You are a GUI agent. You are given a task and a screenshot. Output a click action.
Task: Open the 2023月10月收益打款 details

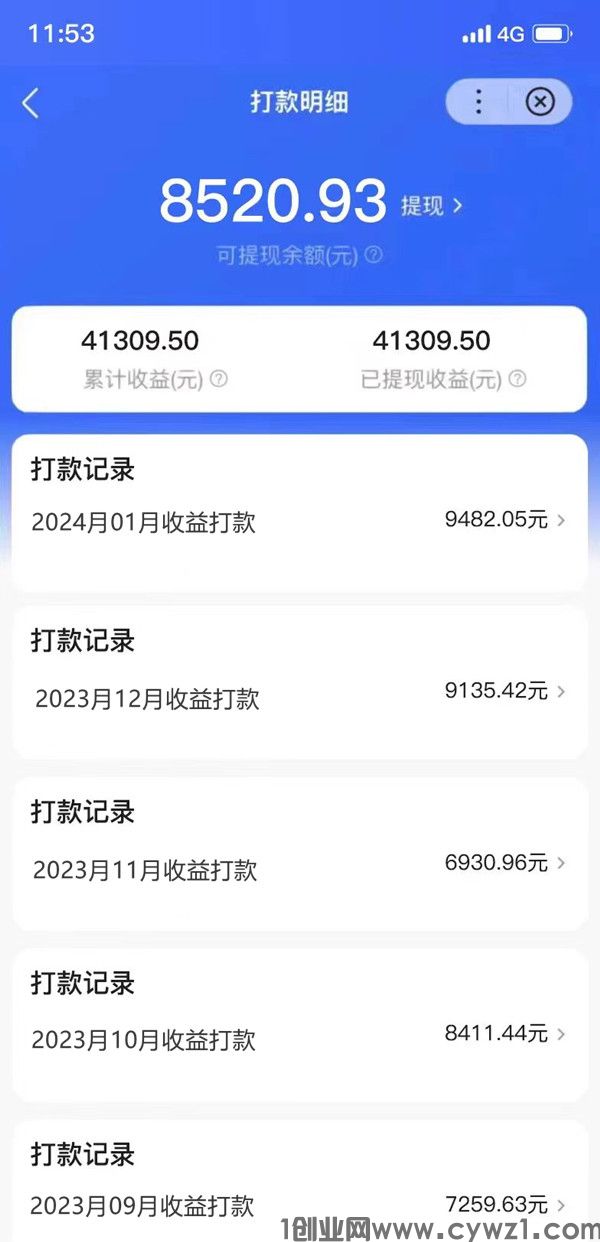pyautogui.click(x=299, y=1035)
